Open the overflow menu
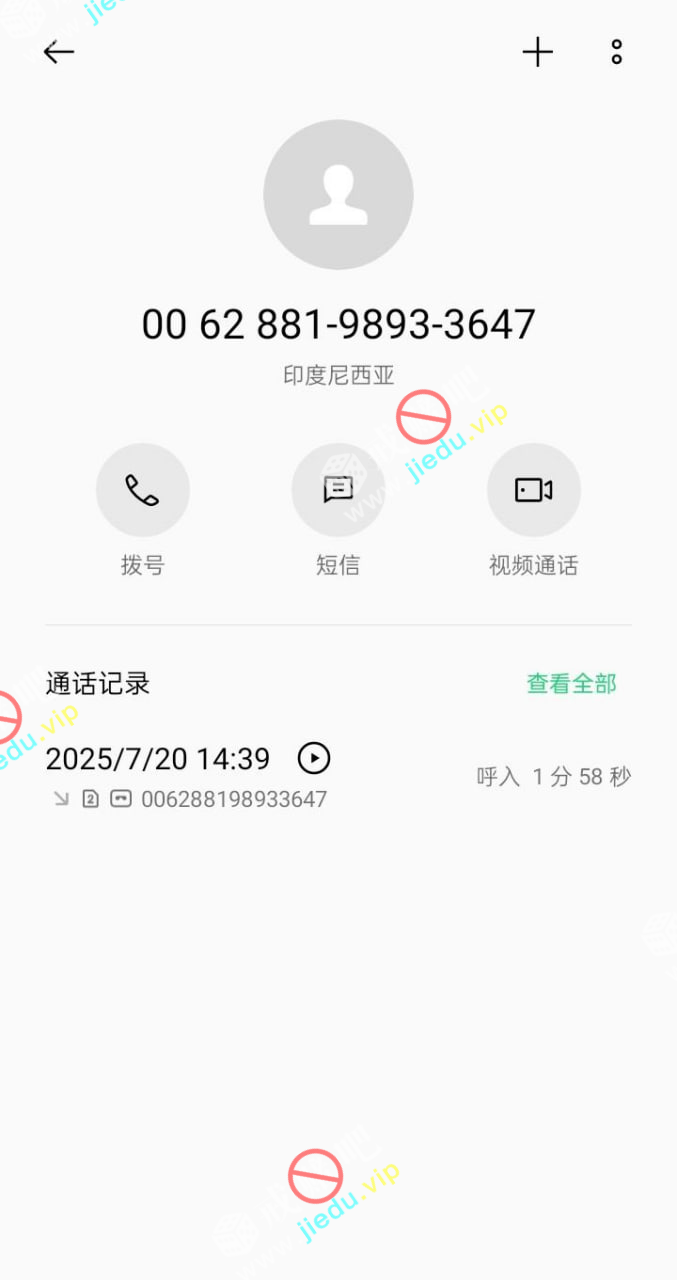Screen dimensions: 677x1280 (x=617, y=52)
